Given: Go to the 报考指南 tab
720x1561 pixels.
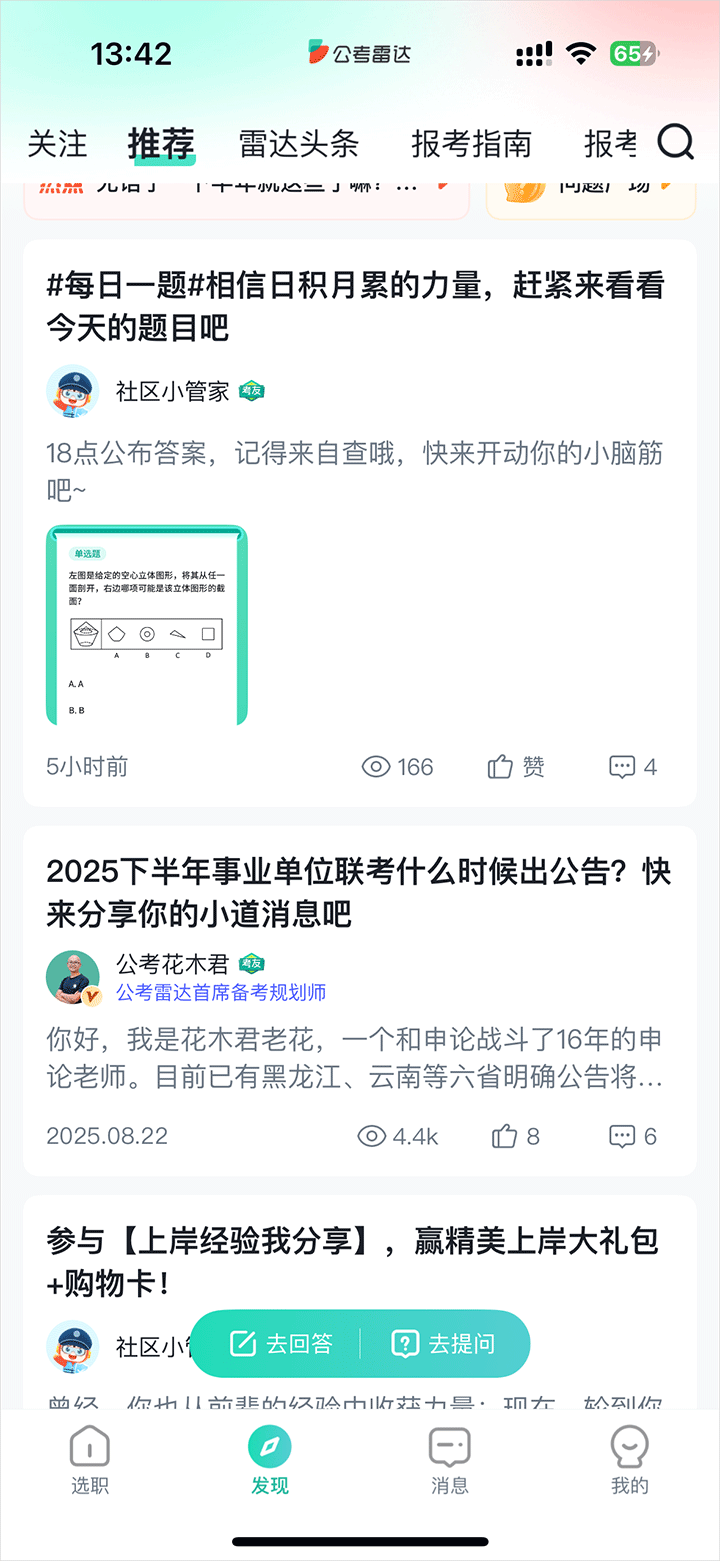Looking at the screenshot, I should 471,144.
